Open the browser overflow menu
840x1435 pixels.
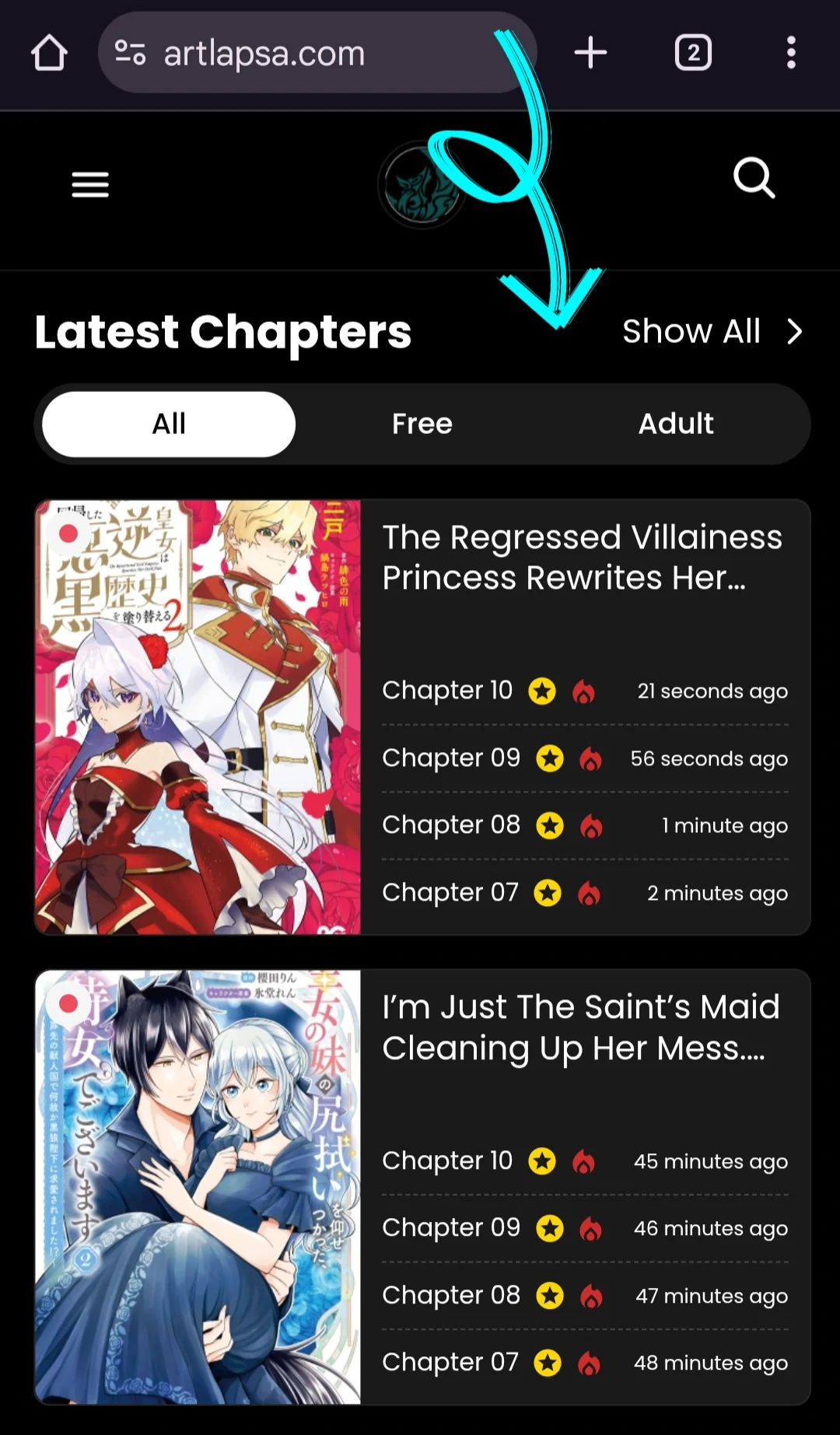pyautogui.click(x=791, y=53)
